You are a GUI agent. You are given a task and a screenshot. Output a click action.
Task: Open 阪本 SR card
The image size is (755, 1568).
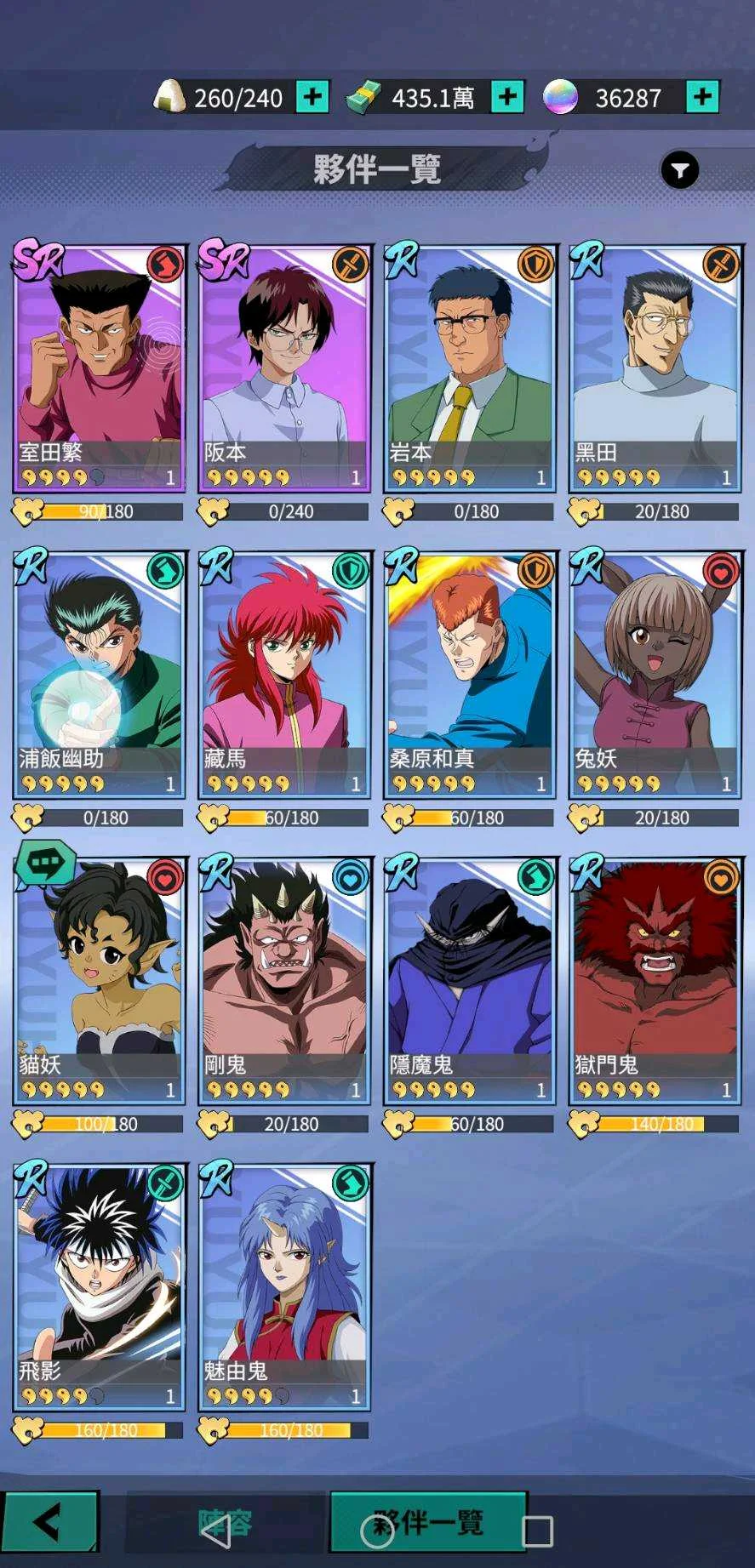click(284, 368)
